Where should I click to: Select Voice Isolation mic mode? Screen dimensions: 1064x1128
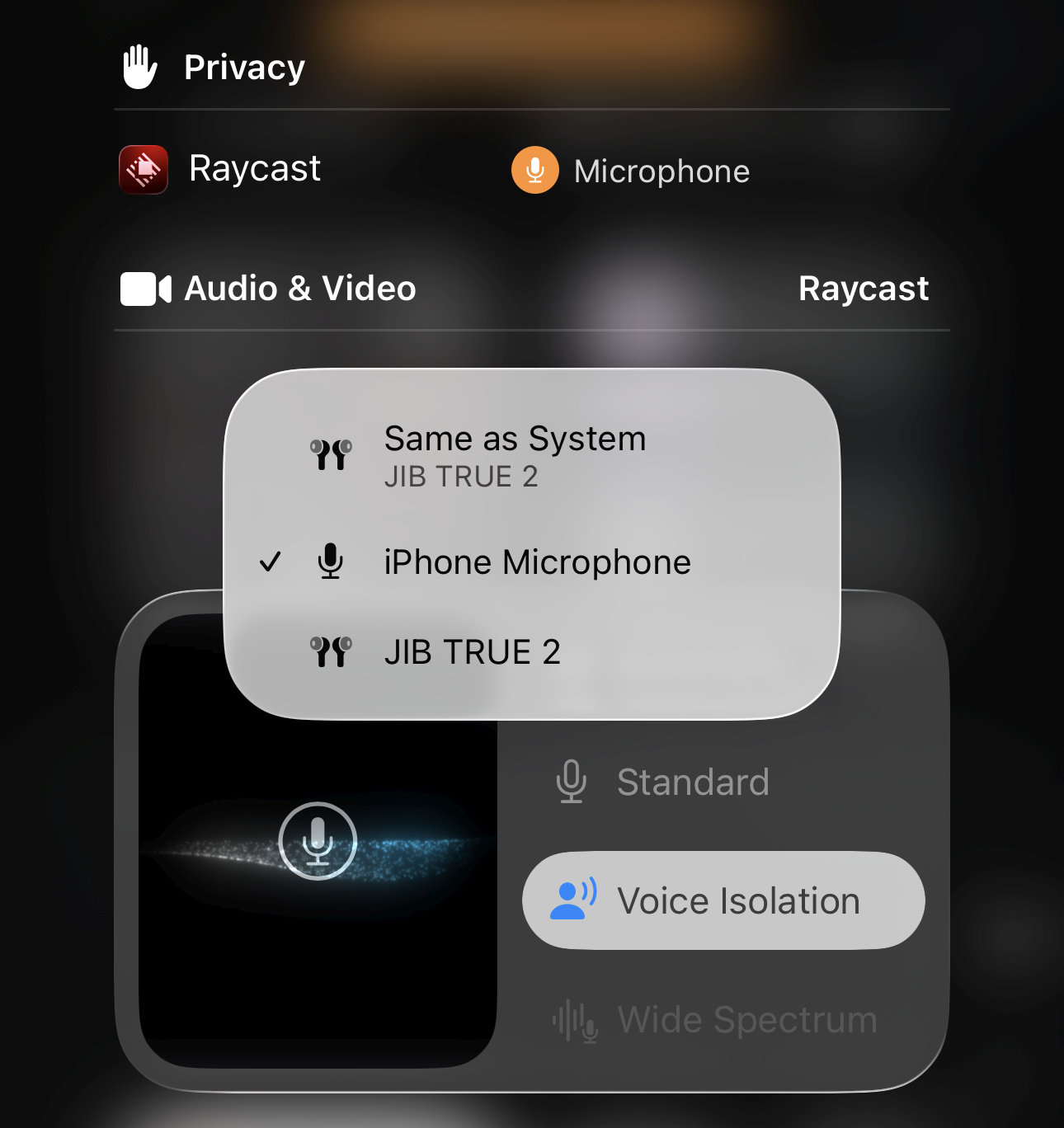723,900
